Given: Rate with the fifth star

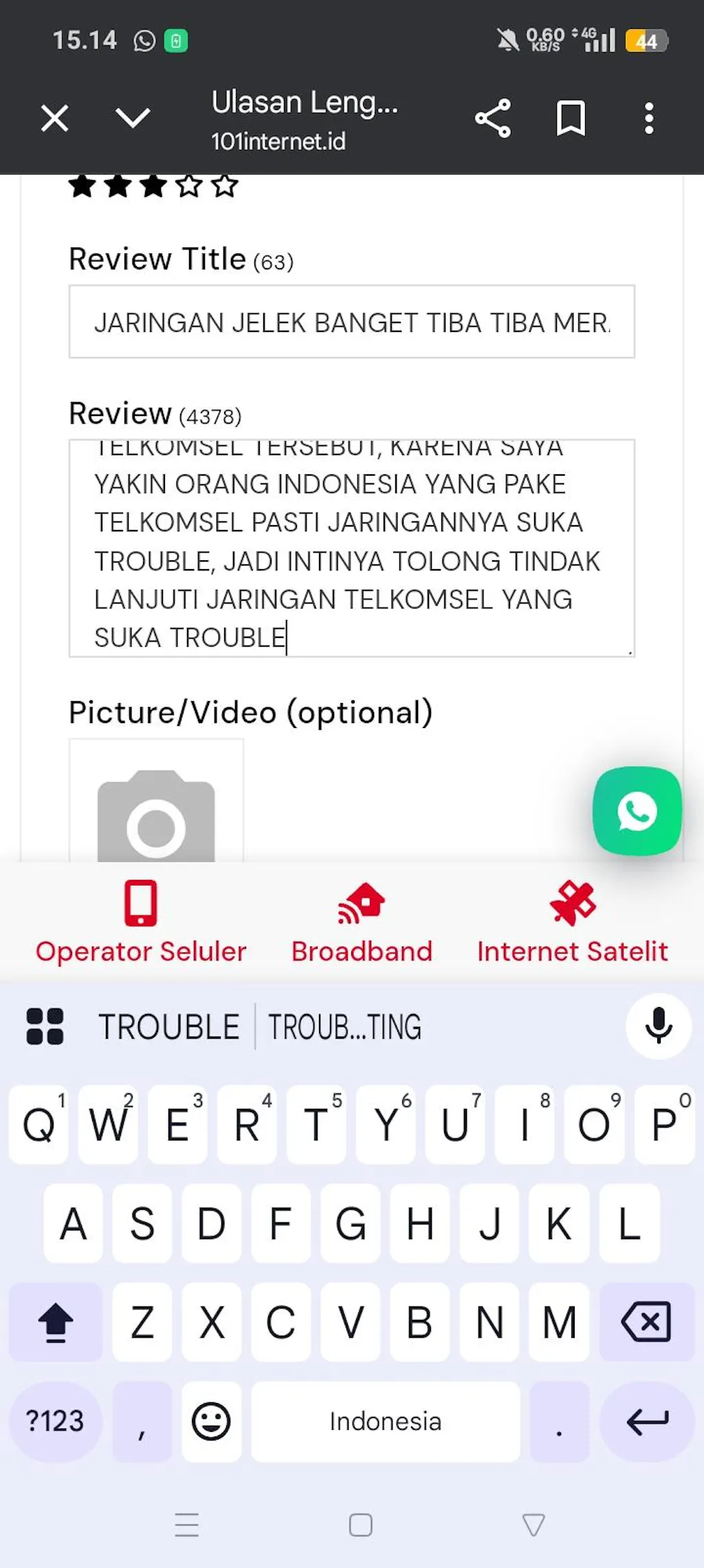Looking at the screenshot, I should (225, 186).
